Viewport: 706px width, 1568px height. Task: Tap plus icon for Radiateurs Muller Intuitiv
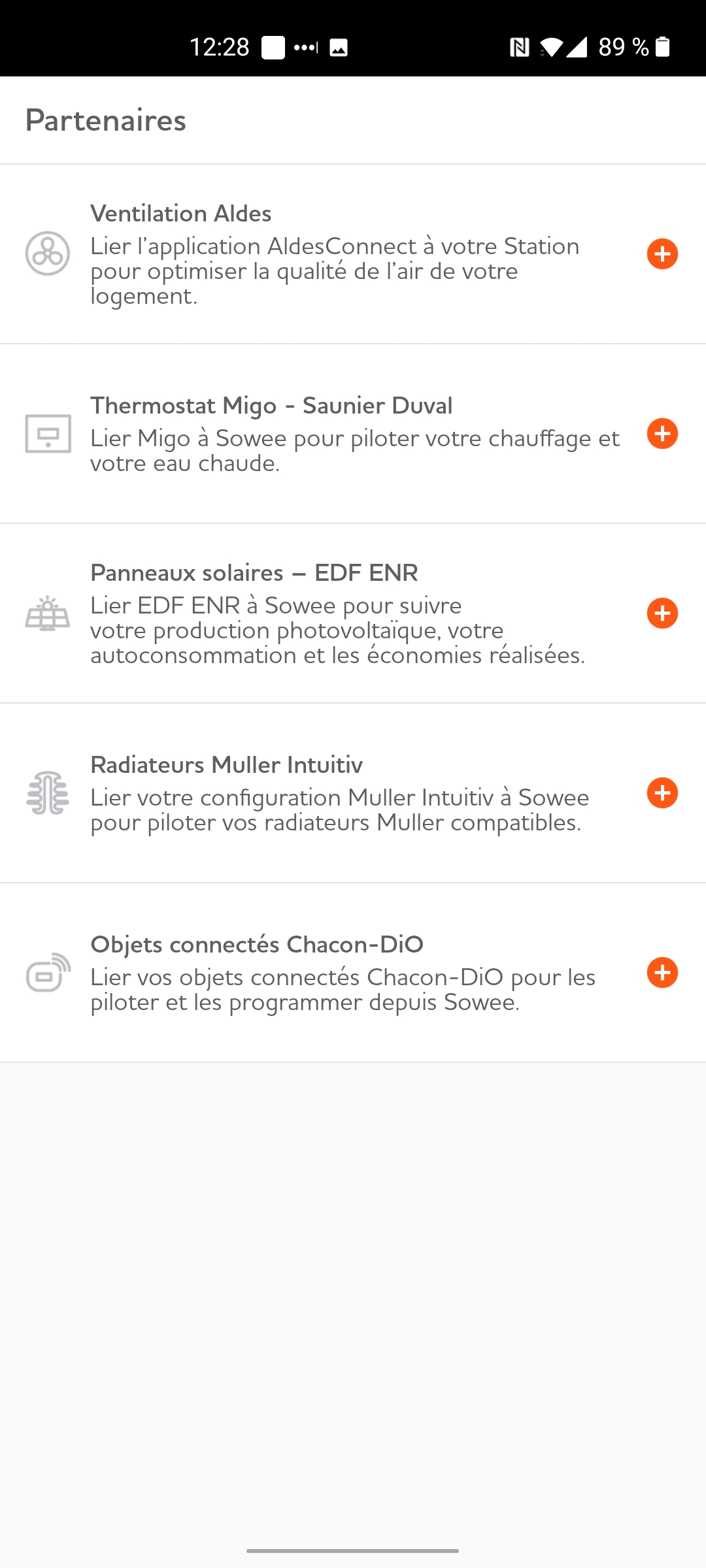(662, 792)
